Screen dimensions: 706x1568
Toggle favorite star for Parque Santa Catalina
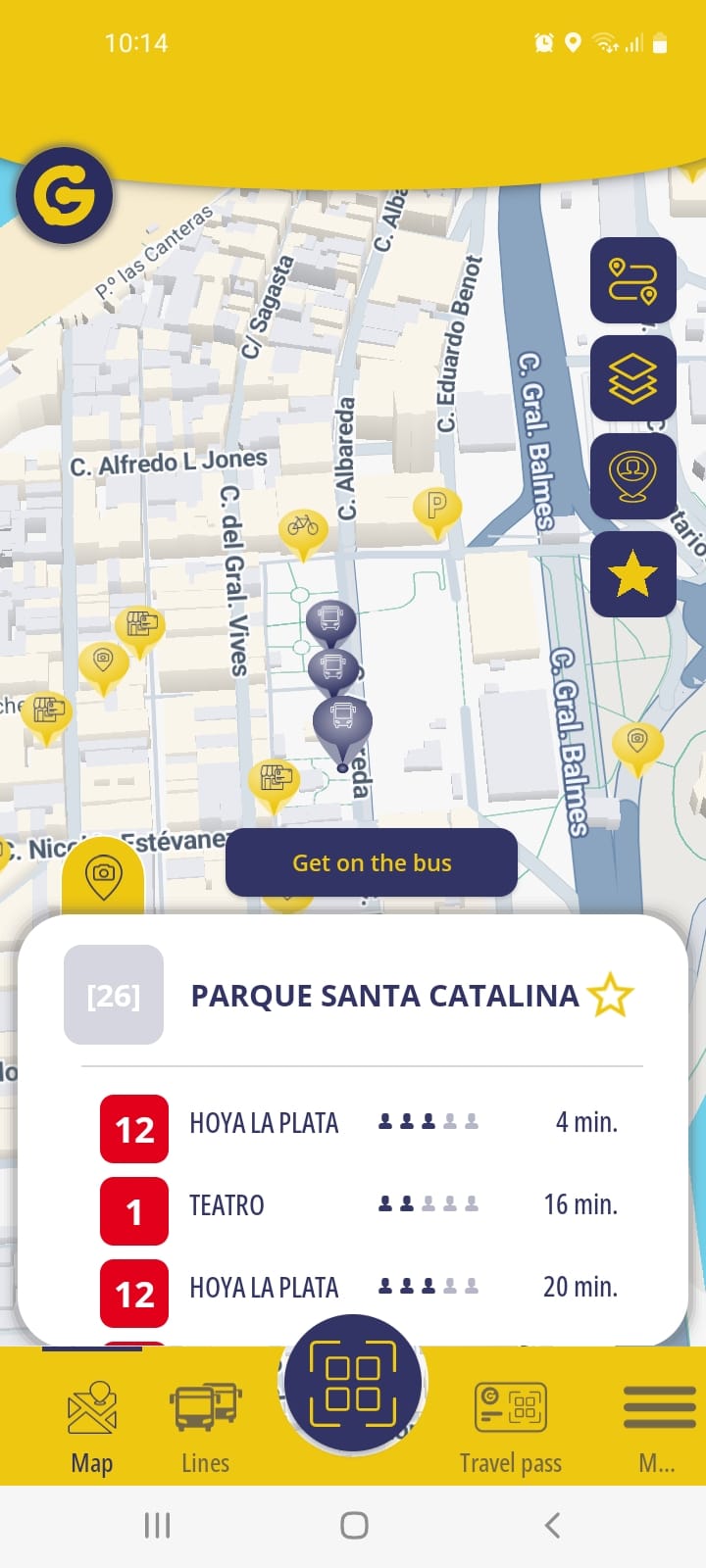click(x=610, y=995)
